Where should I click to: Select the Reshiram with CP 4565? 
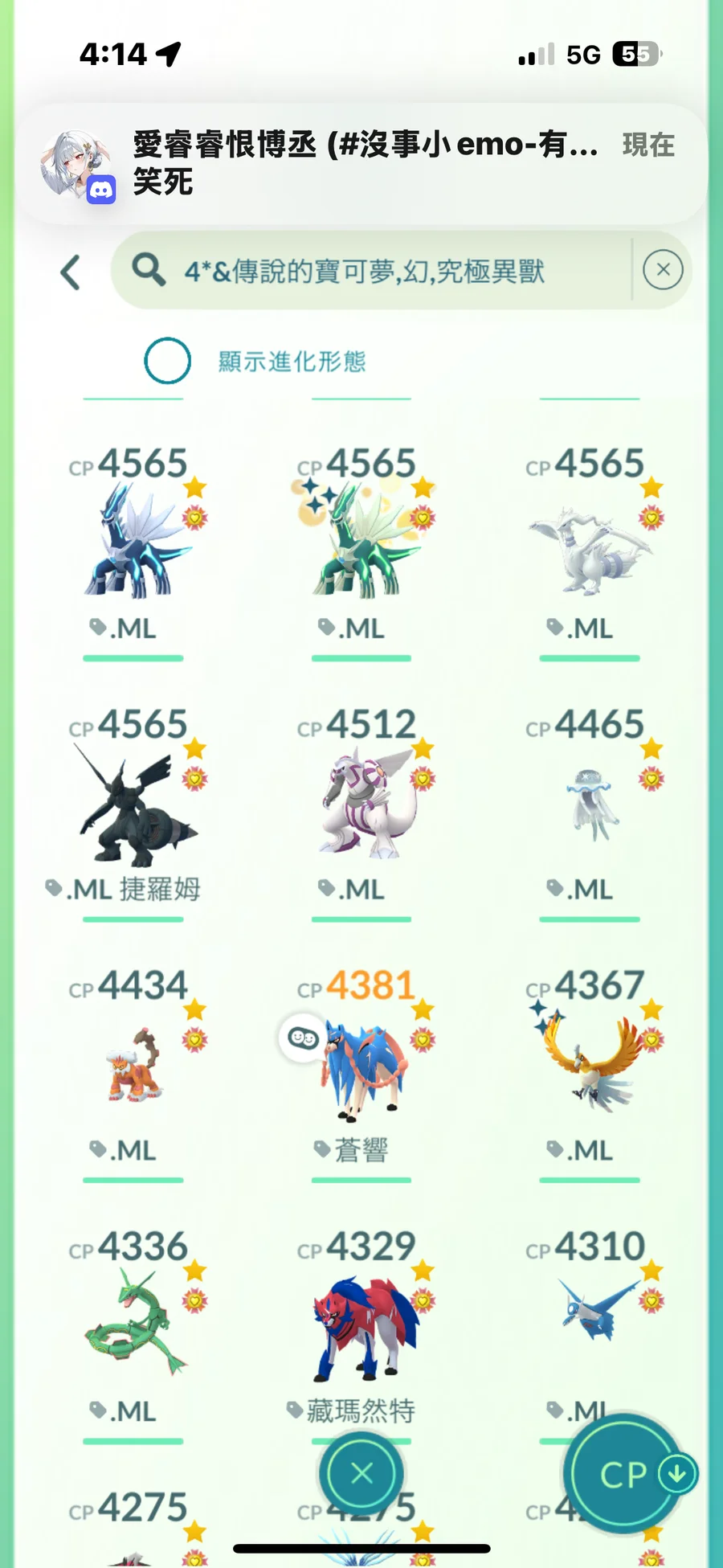tap(590, 547)
